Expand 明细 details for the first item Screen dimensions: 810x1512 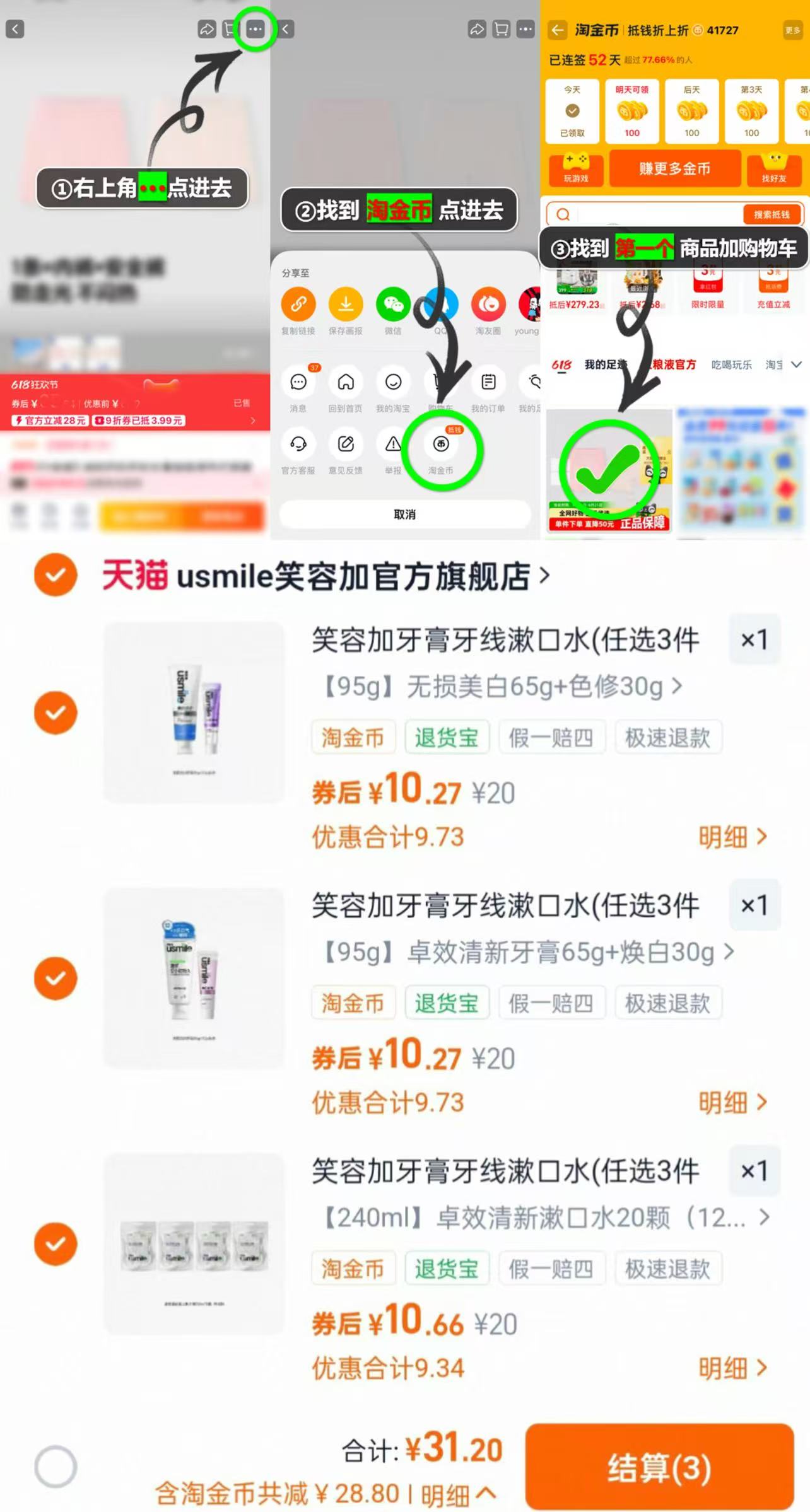click(732, 837)
